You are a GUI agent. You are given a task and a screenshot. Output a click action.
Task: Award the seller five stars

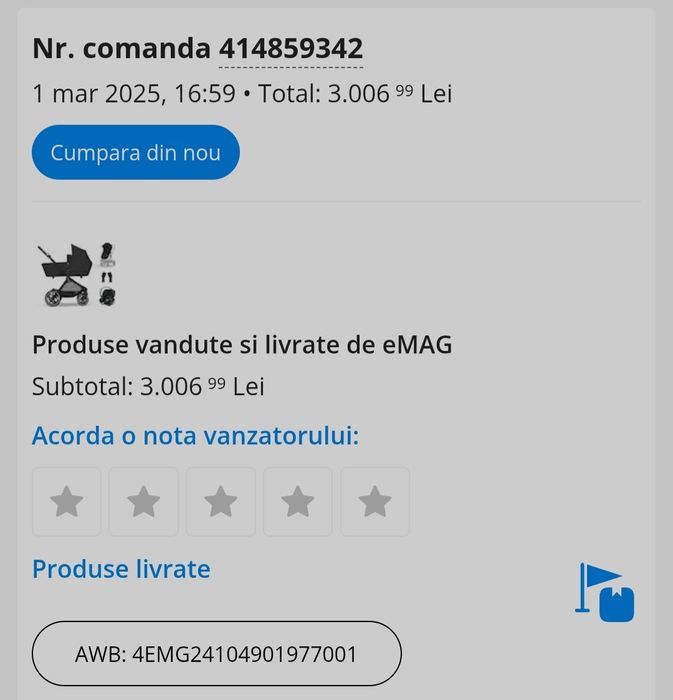[375, 502]
